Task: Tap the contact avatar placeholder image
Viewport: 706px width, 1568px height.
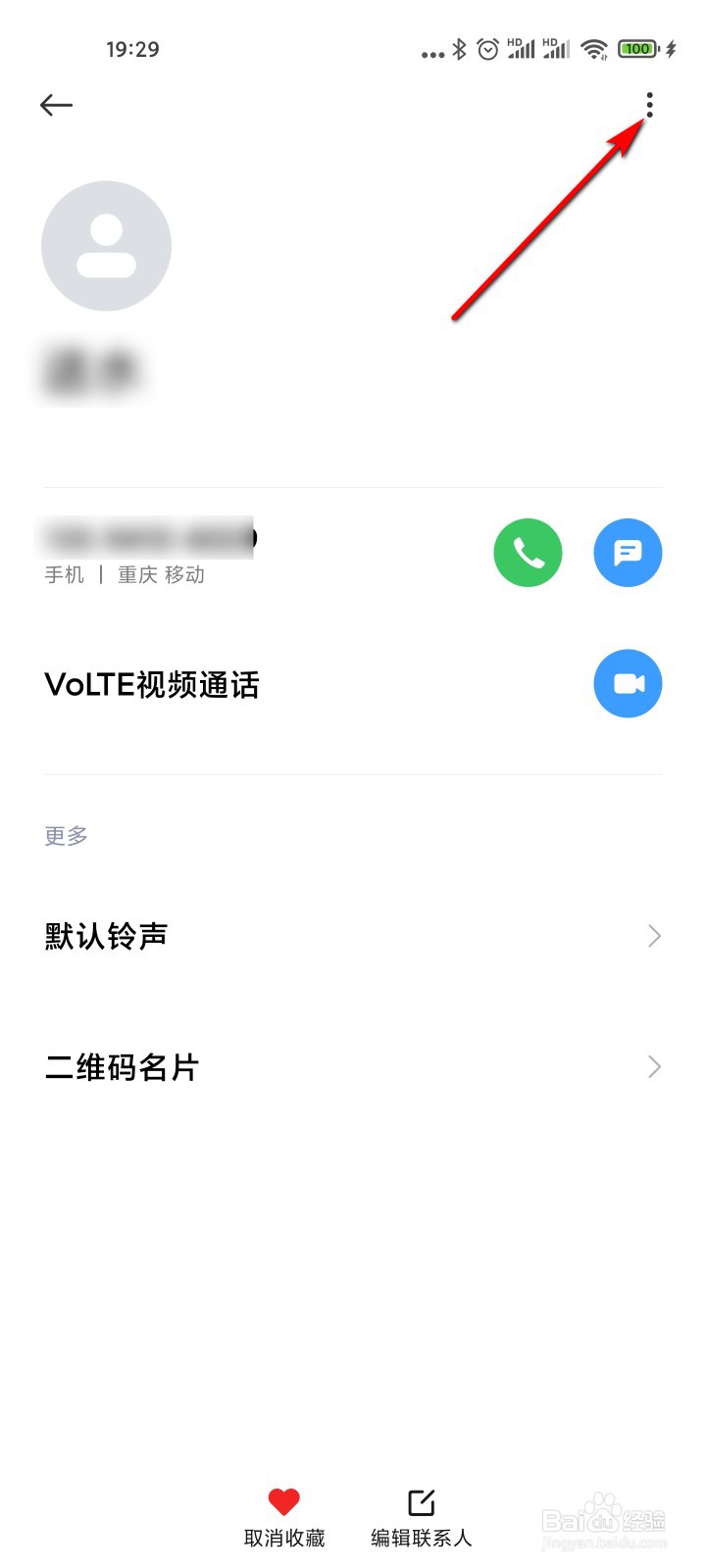Action: [106, 246]
